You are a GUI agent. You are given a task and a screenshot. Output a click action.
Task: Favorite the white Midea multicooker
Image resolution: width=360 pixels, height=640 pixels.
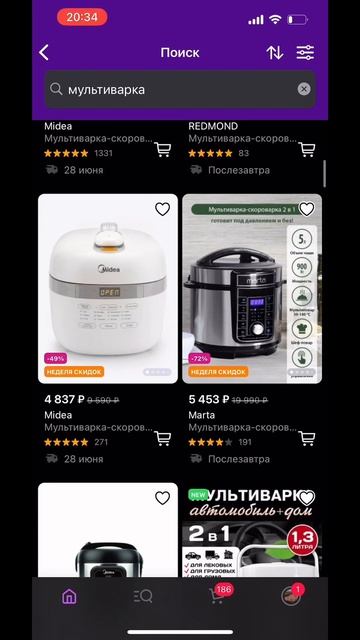click(x=162, y=209)
